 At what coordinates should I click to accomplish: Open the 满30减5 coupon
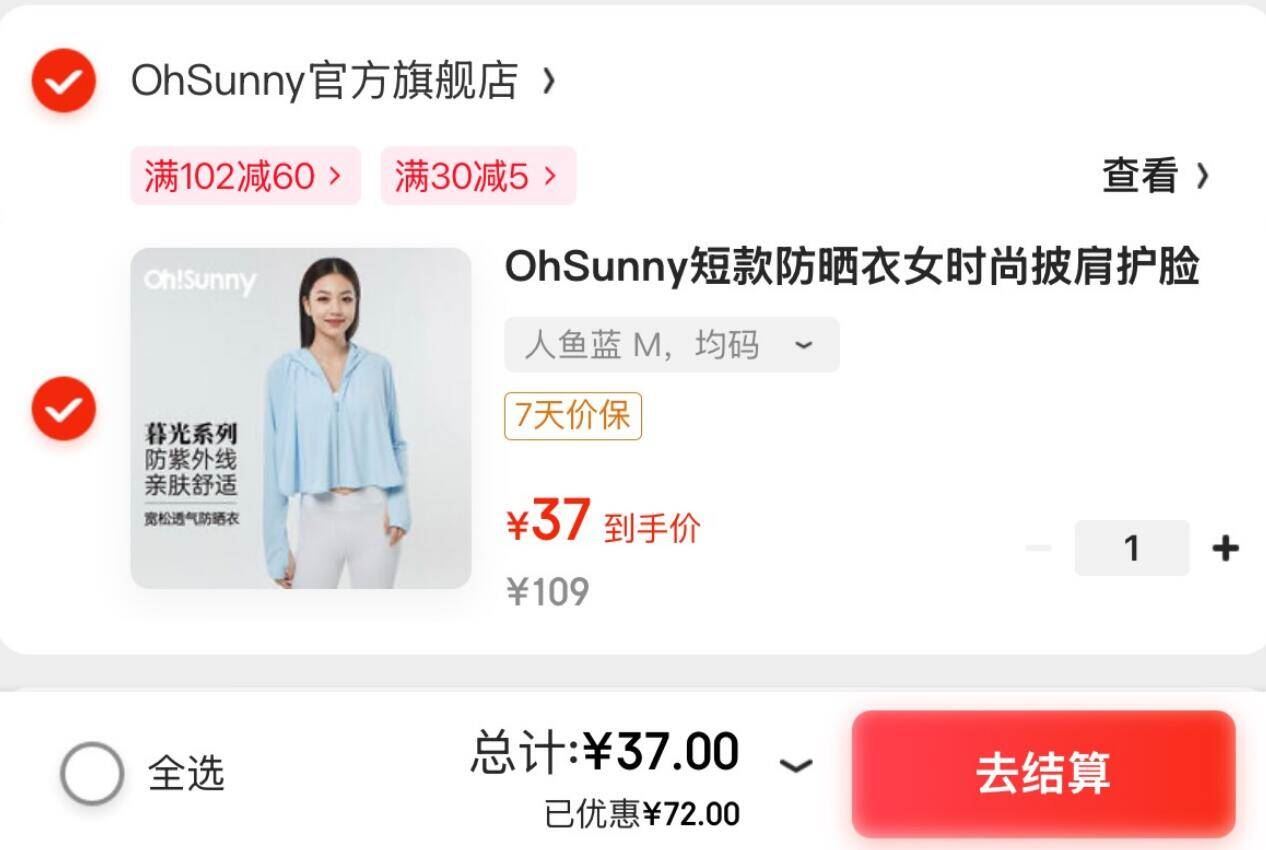pyautogui.click(x=477, y=176)
